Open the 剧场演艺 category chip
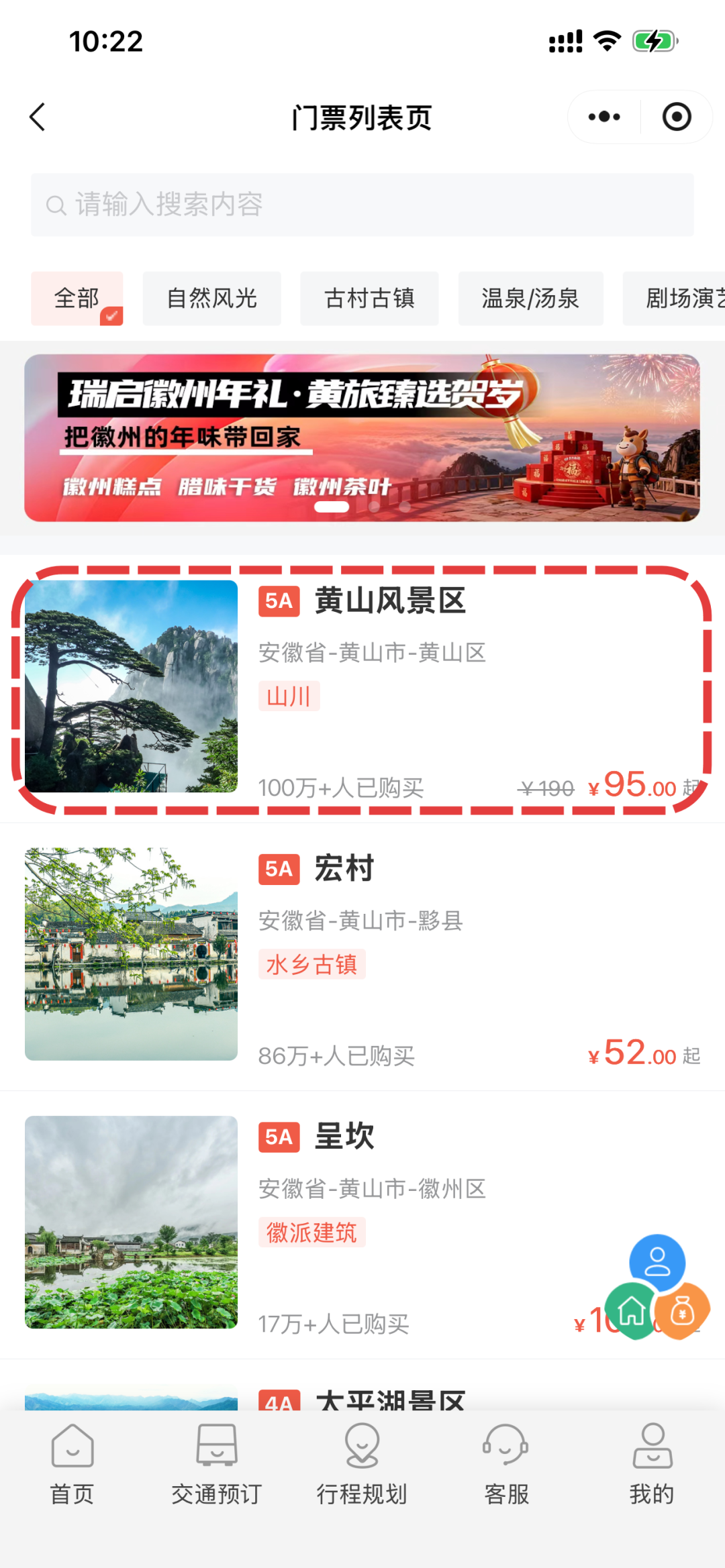This screenshot has width=725, height=1568. [674, 299]
